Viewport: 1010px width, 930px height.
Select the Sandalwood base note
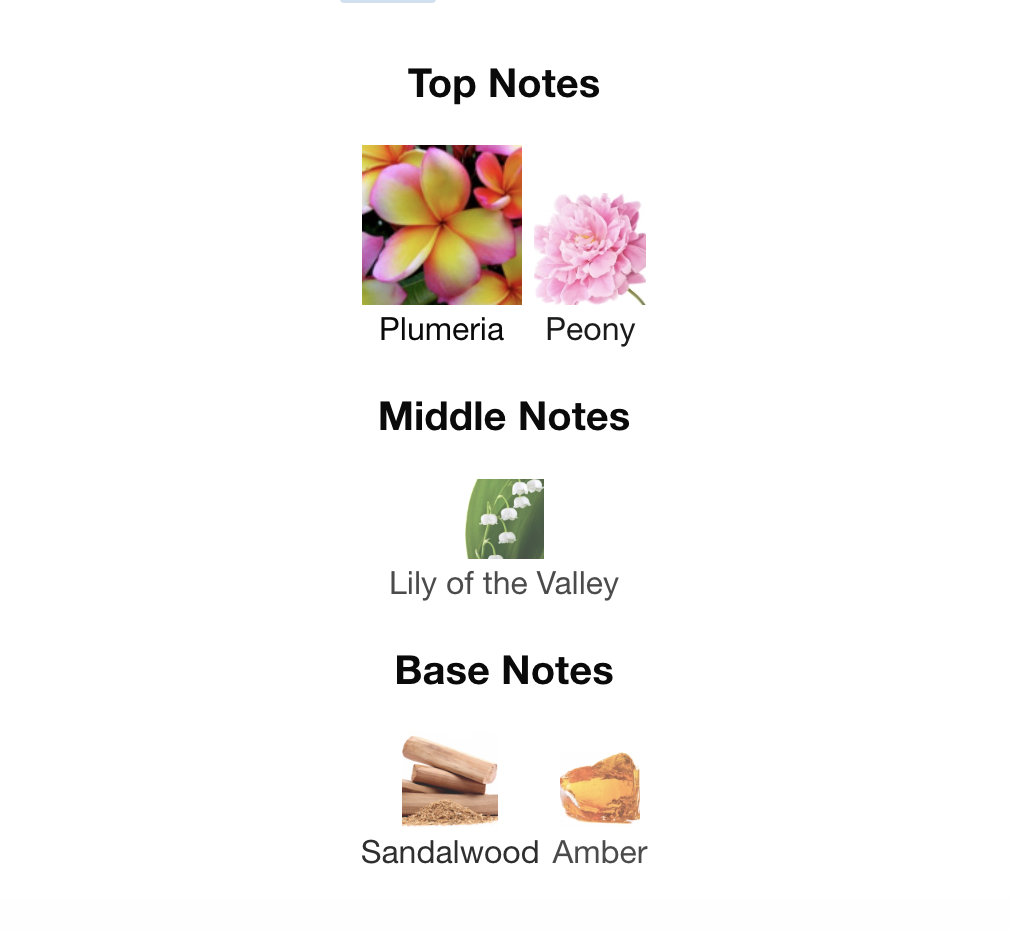coord(449,781)
